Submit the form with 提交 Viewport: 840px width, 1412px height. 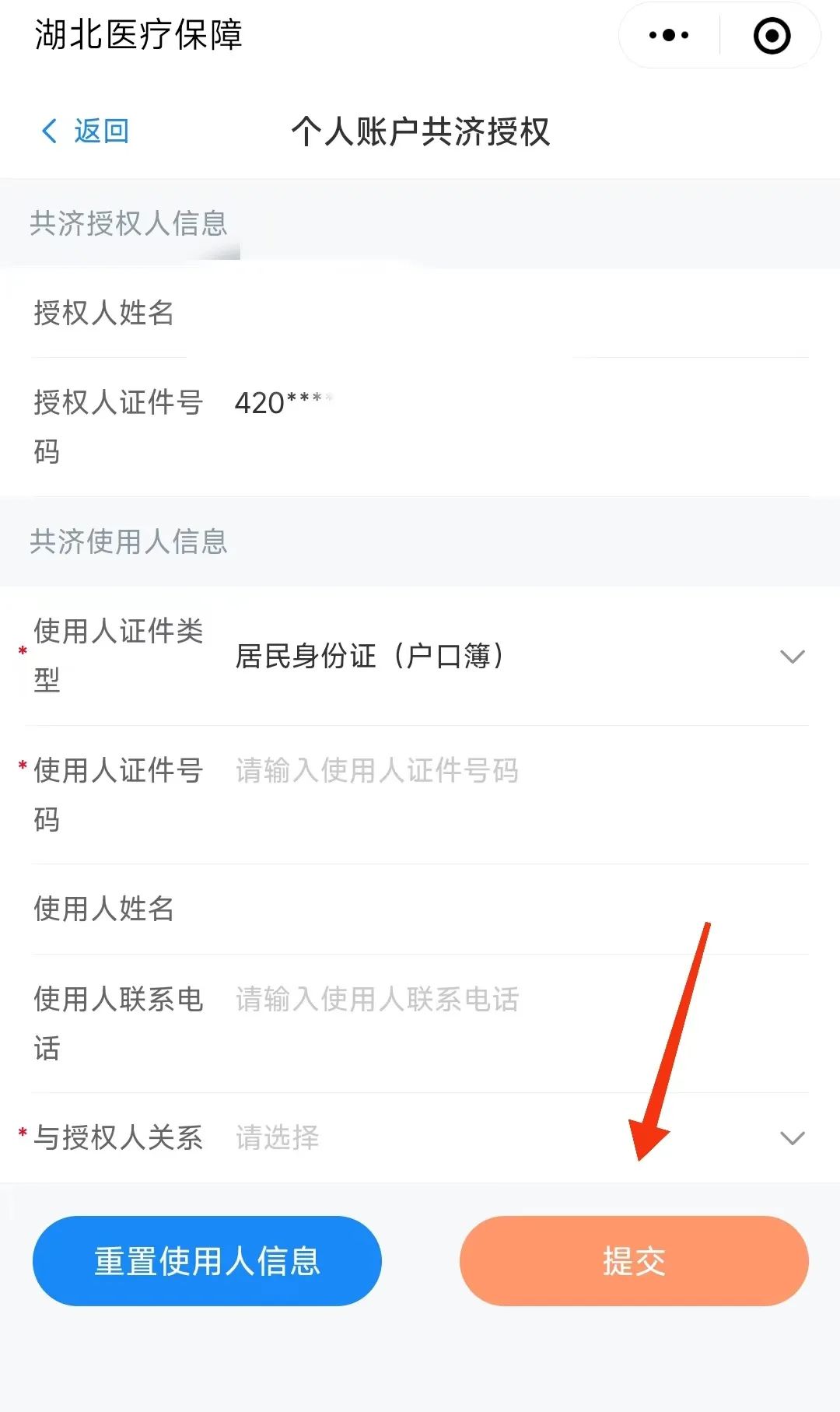tap(634, 1261)
